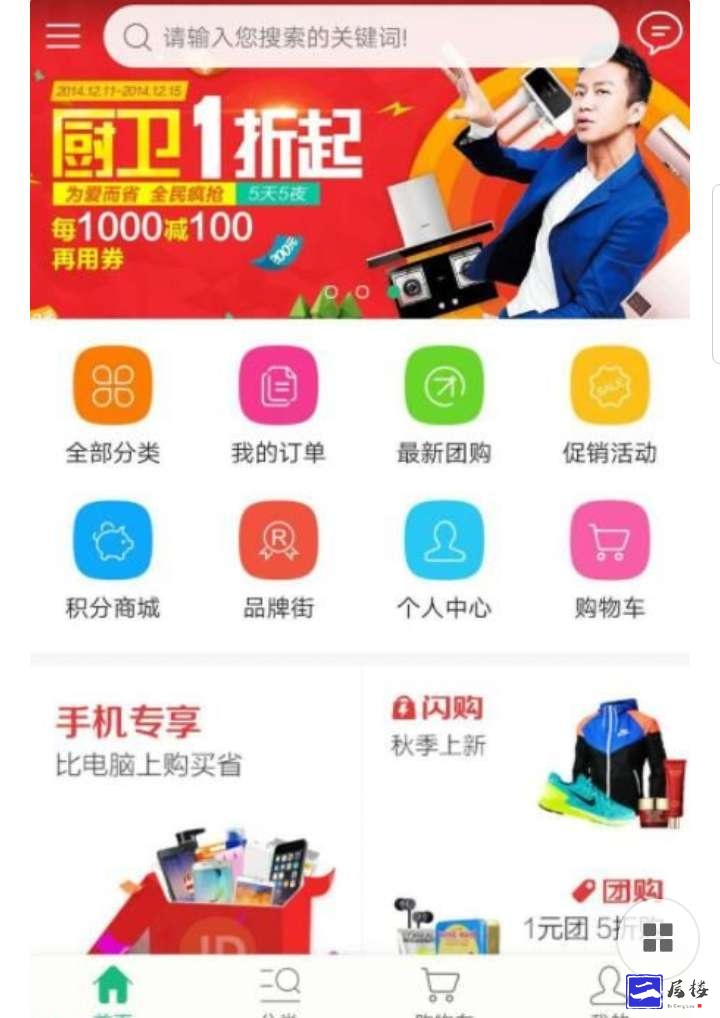Open 最新团购 latest group buys
The height and width of the screenshot is (1018, 720).
[444, 386]
